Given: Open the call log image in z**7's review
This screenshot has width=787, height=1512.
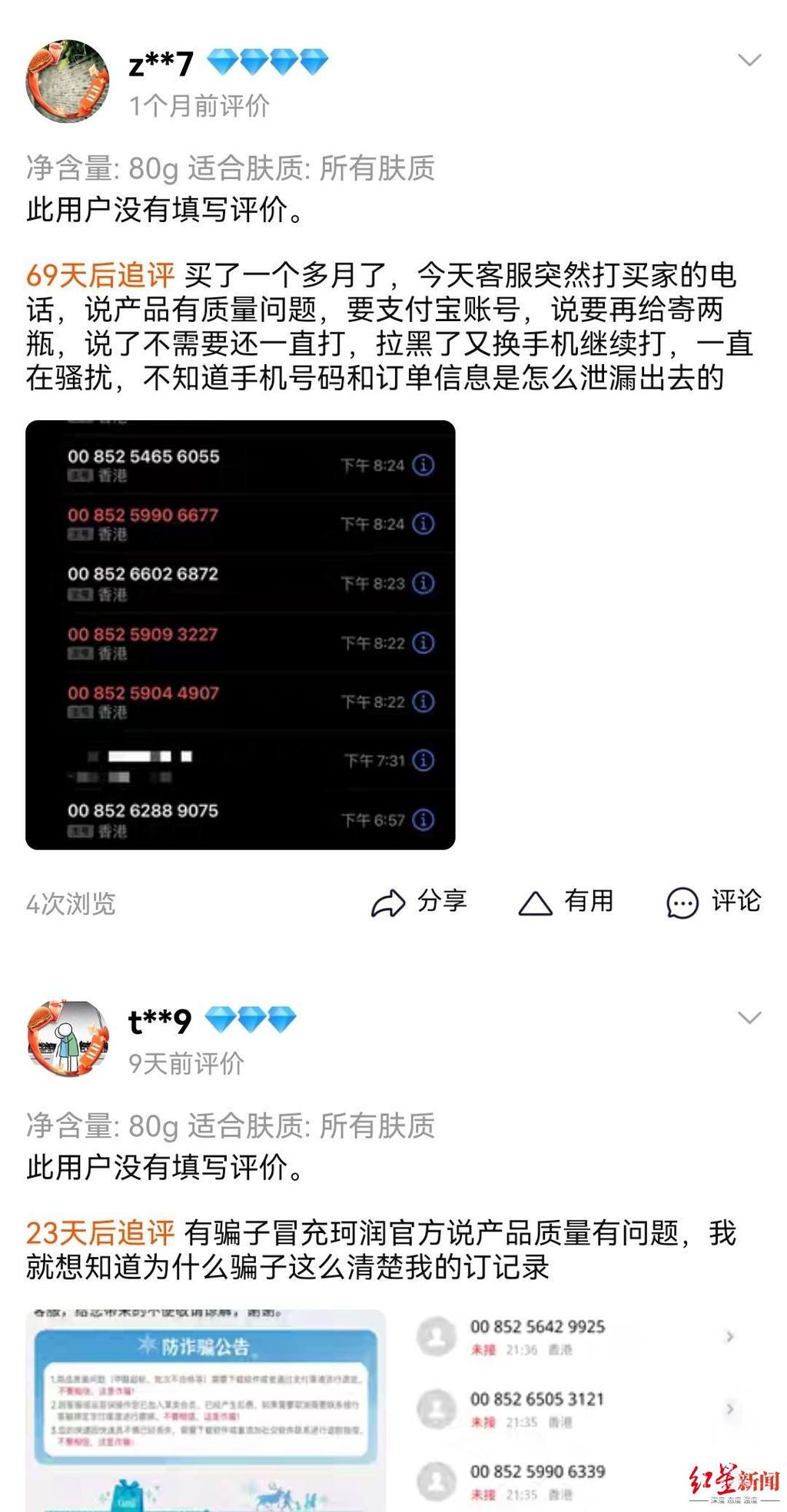Looking at the screenshot, I should [x=240, y=635].
